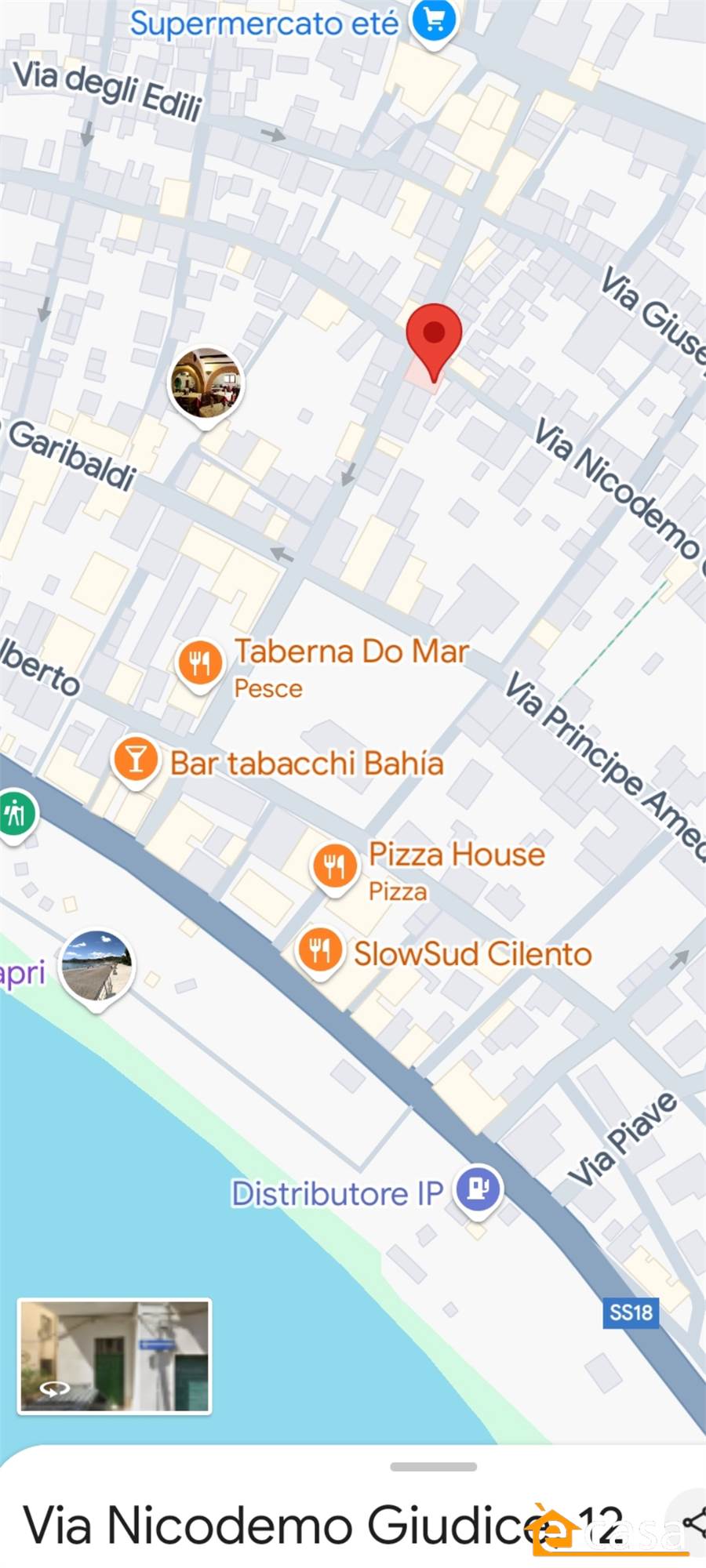Open the Street View photo thumbnail
706x1568 pixels.
coord(115,1356)
